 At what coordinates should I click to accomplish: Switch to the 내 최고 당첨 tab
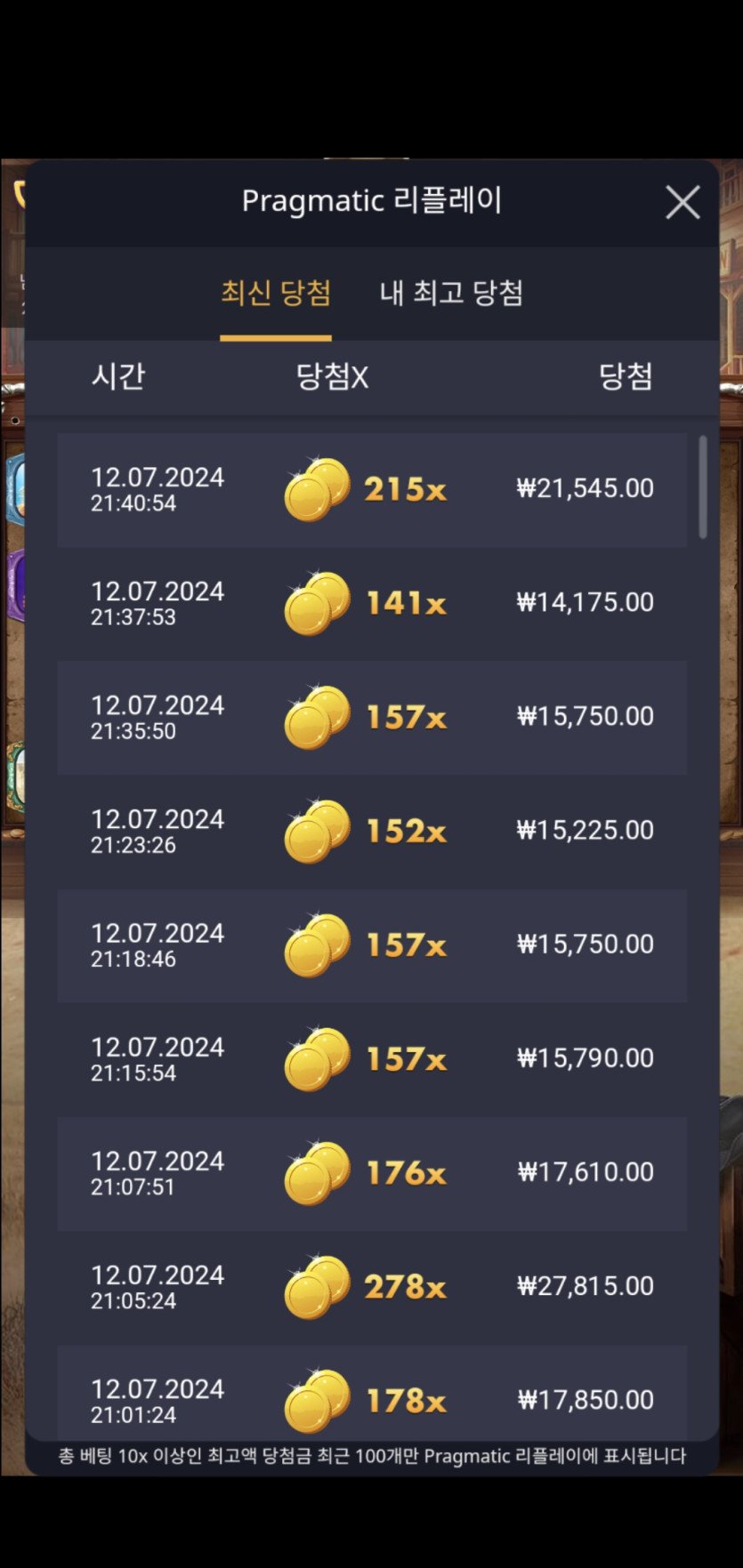point(451,293)
